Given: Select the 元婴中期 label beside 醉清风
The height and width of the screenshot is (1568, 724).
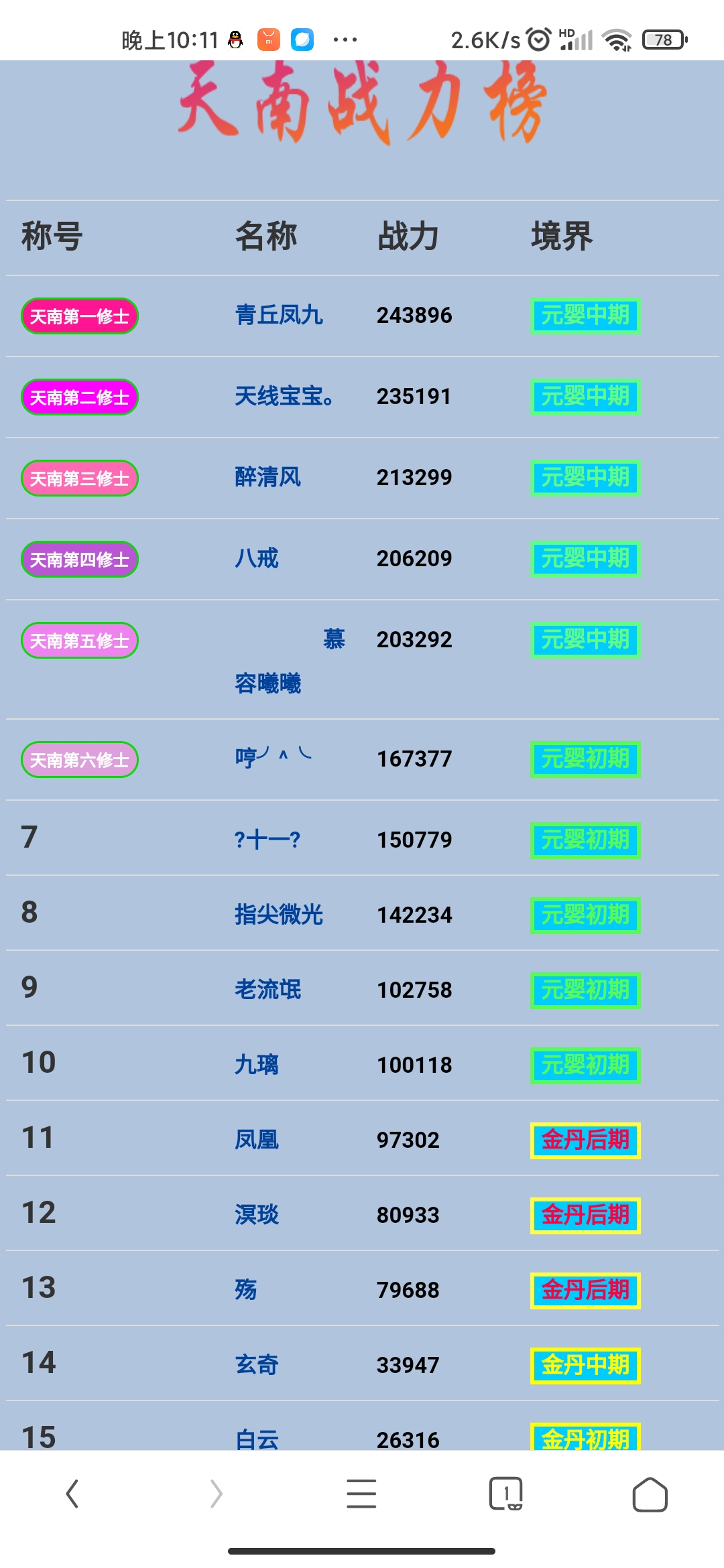Looking at the screenshot, I should tap(585, 477).
